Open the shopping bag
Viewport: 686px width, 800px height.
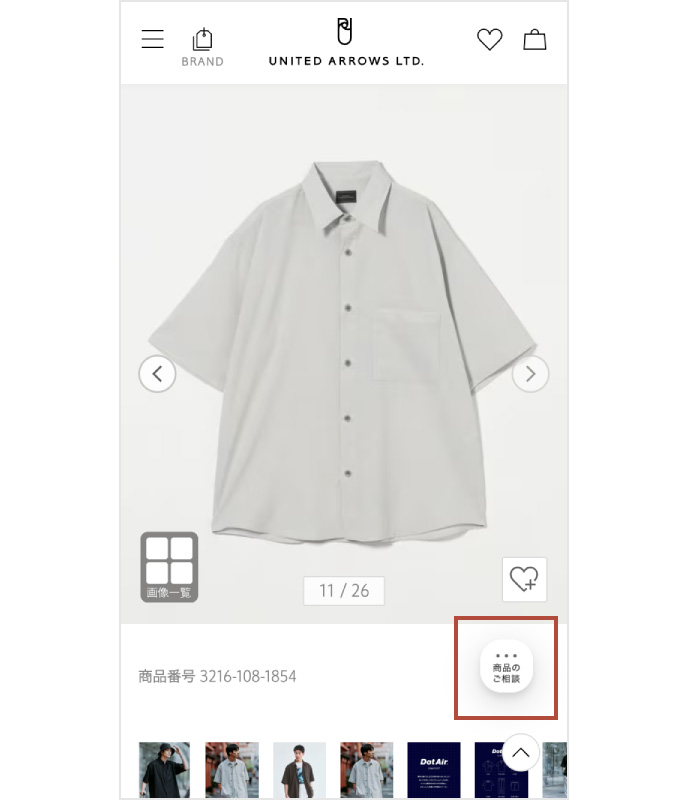535,40
